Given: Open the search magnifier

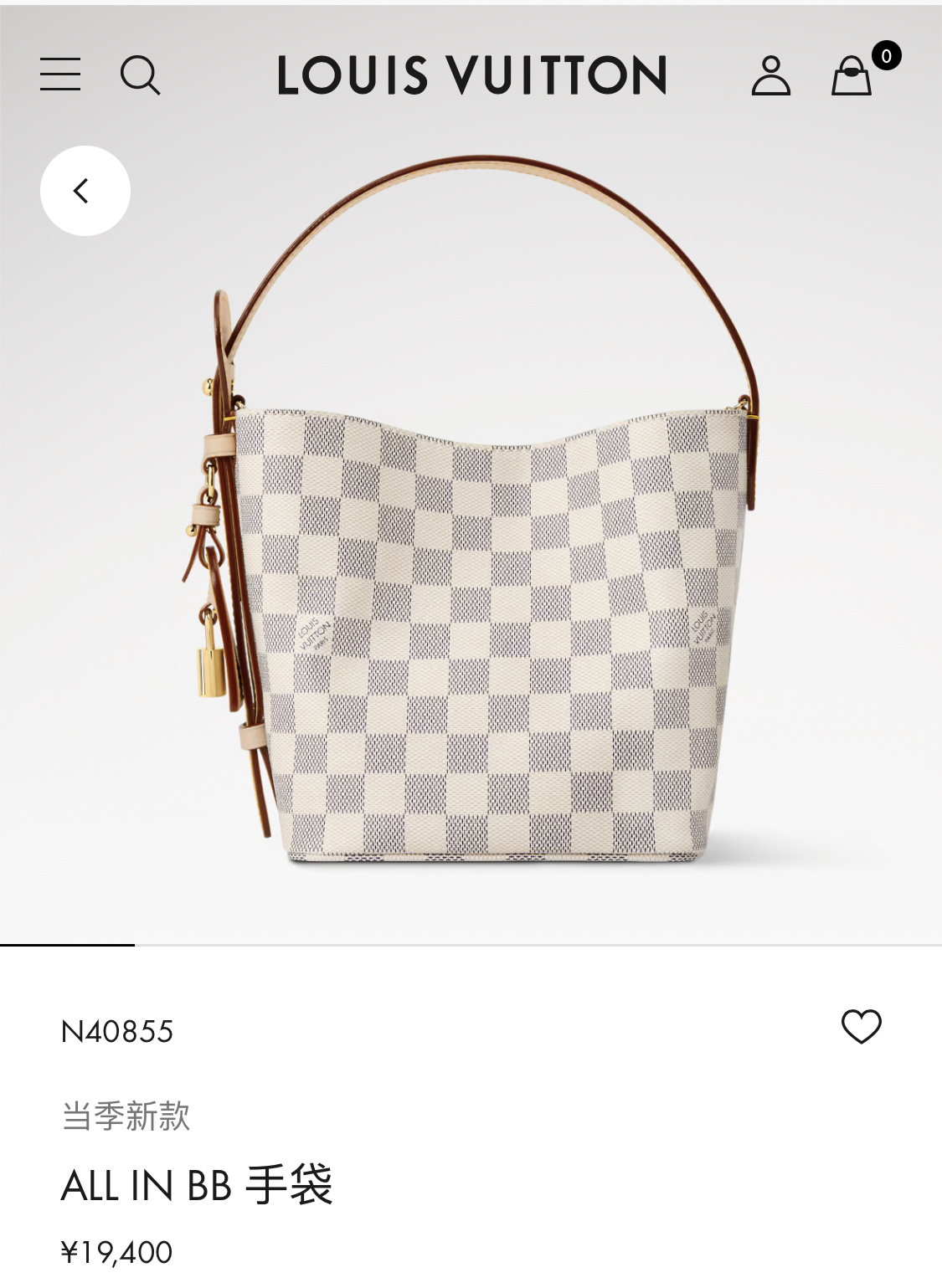Looking at the screenshot, I should (140, 75).
